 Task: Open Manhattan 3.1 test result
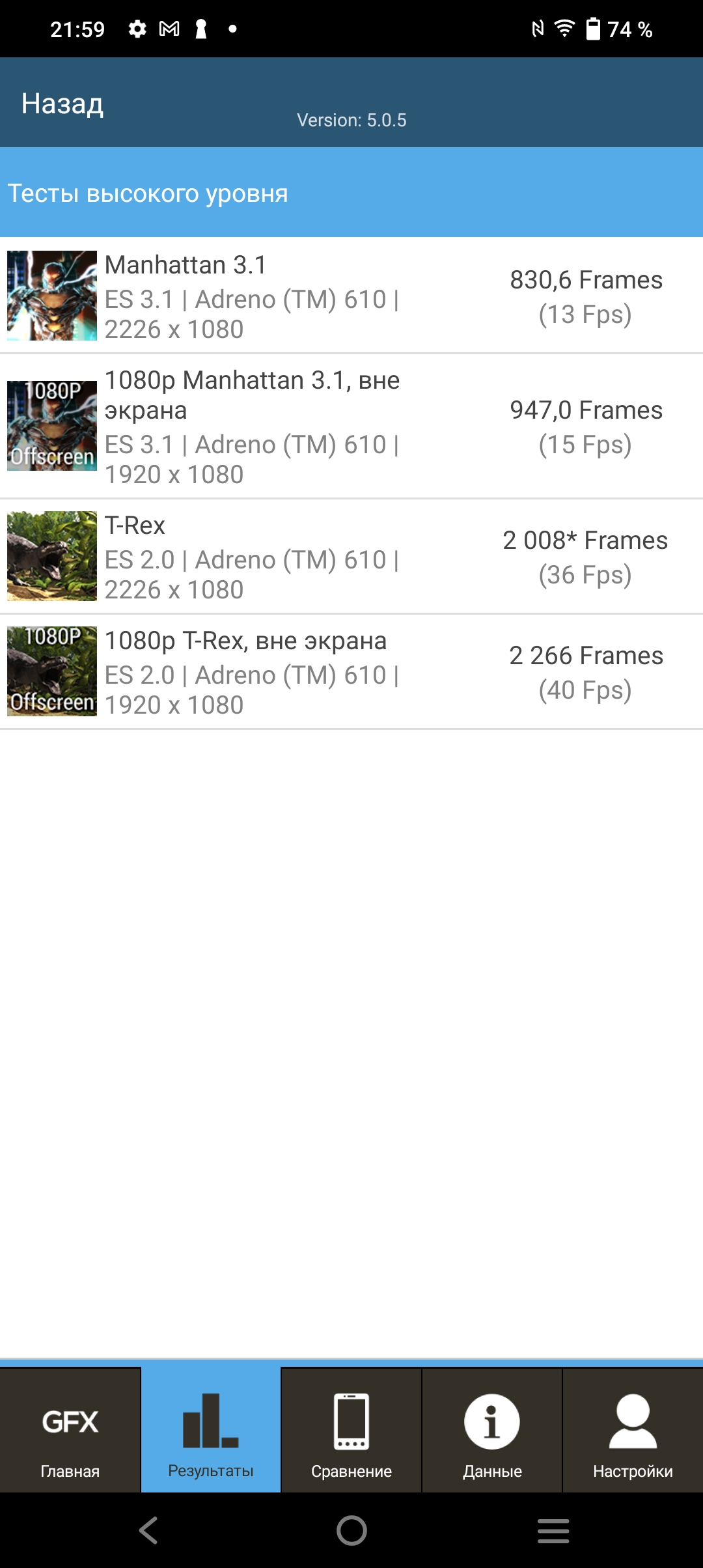click(351, 296)
